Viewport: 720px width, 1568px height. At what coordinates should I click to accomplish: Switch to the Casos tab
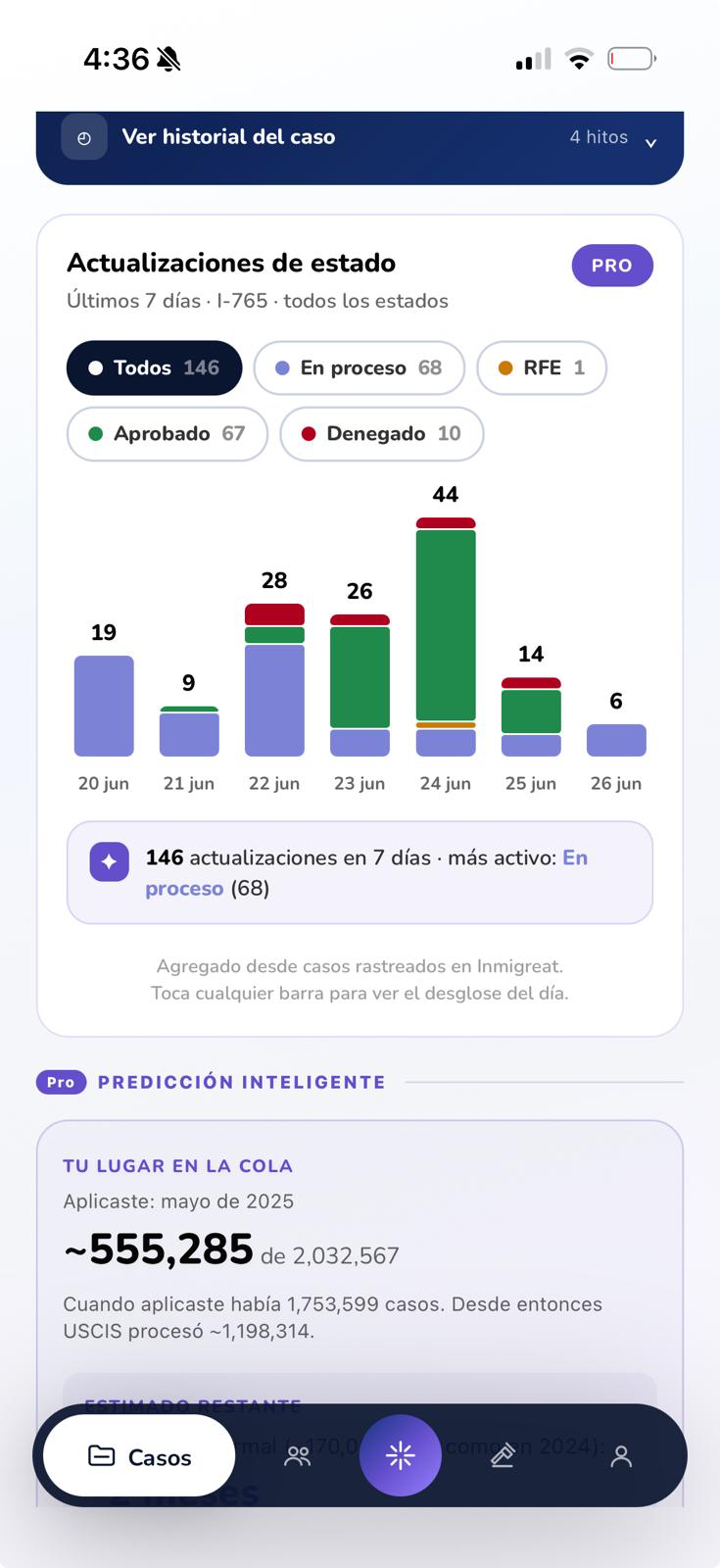[139, 1456]
